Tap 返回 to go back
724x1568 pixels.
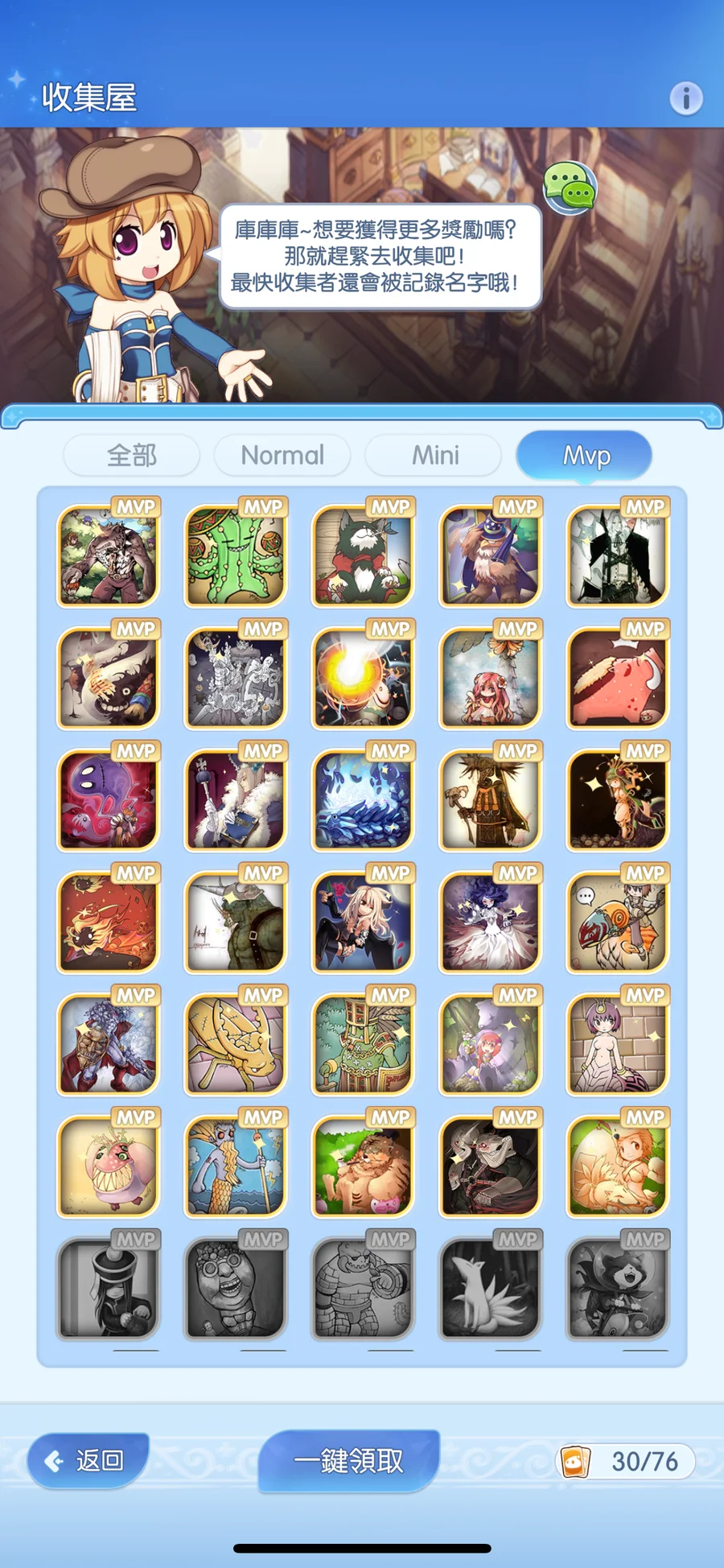tap(88, 1460)
